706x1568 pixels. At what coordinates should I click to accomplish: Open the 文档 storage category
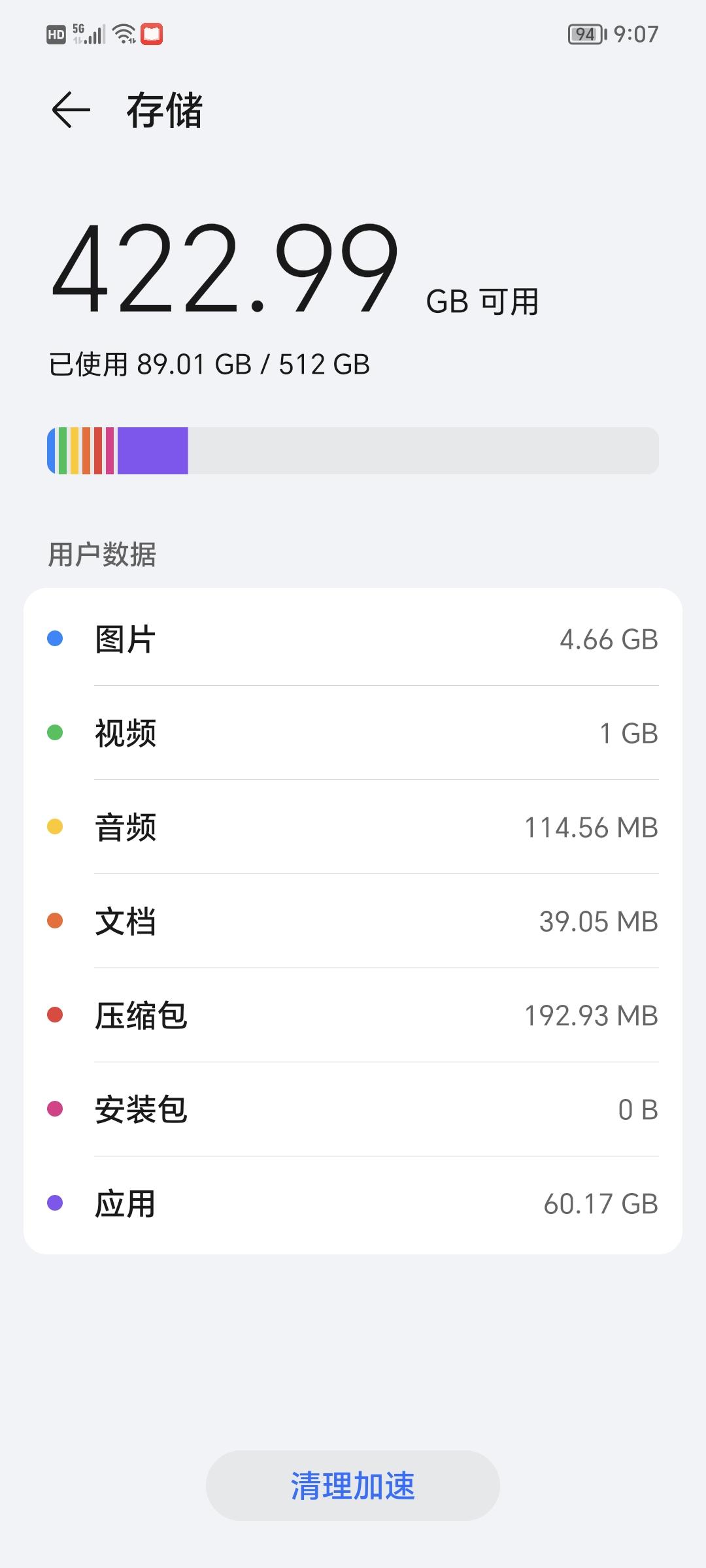click(x=353, y=923)
